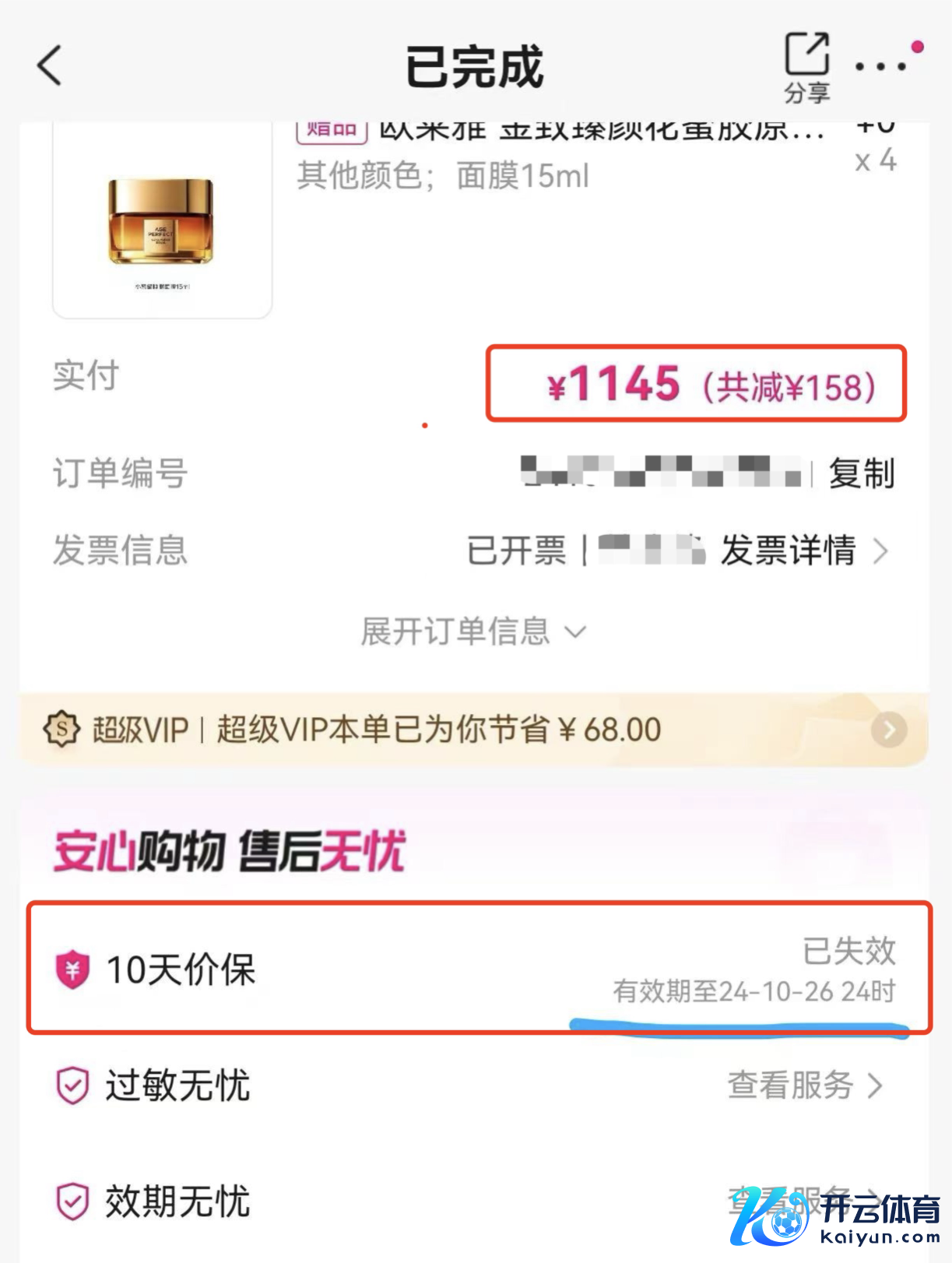Copy order number with 复制
952x1263 pixels.
pos(862,473)
